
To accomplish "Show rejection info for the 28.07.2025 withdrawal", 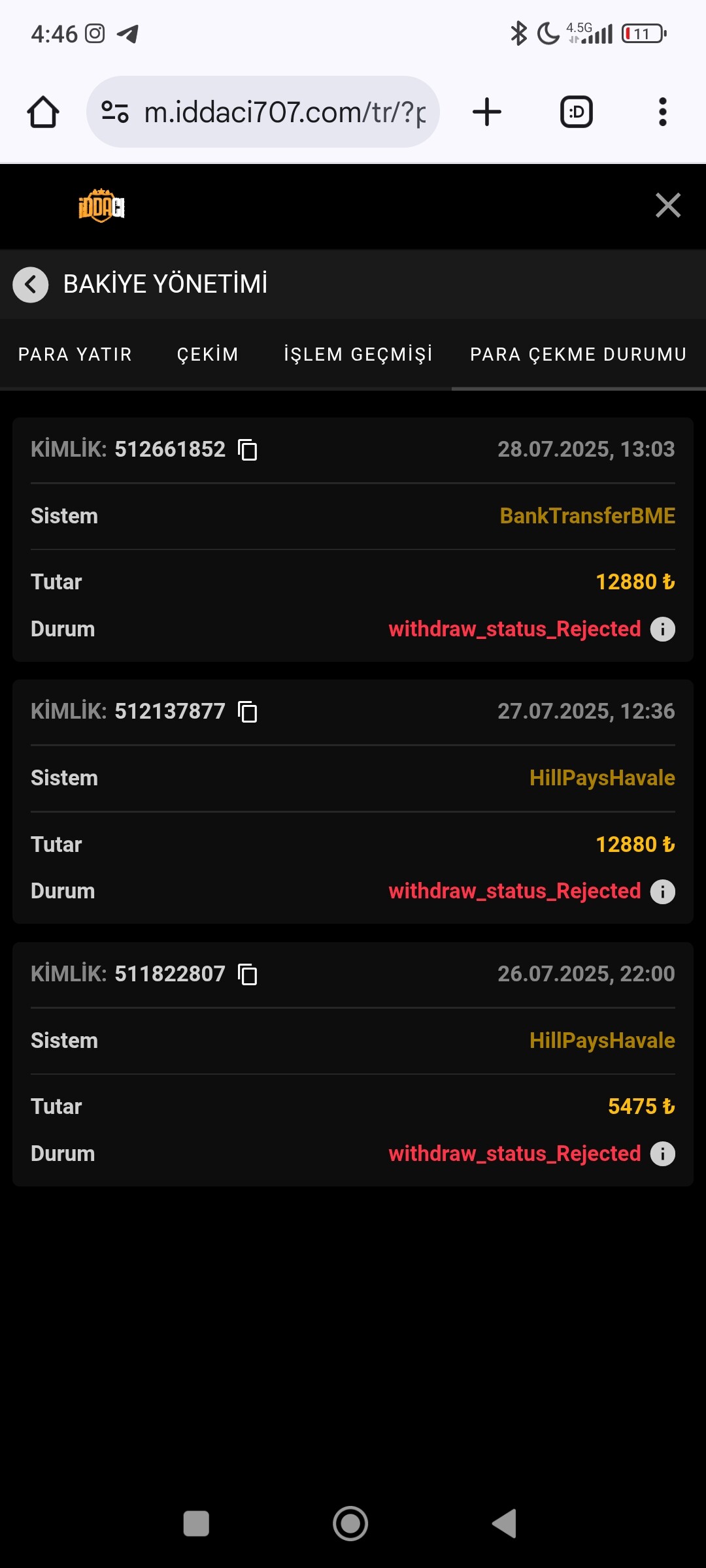I will [662, 629].
